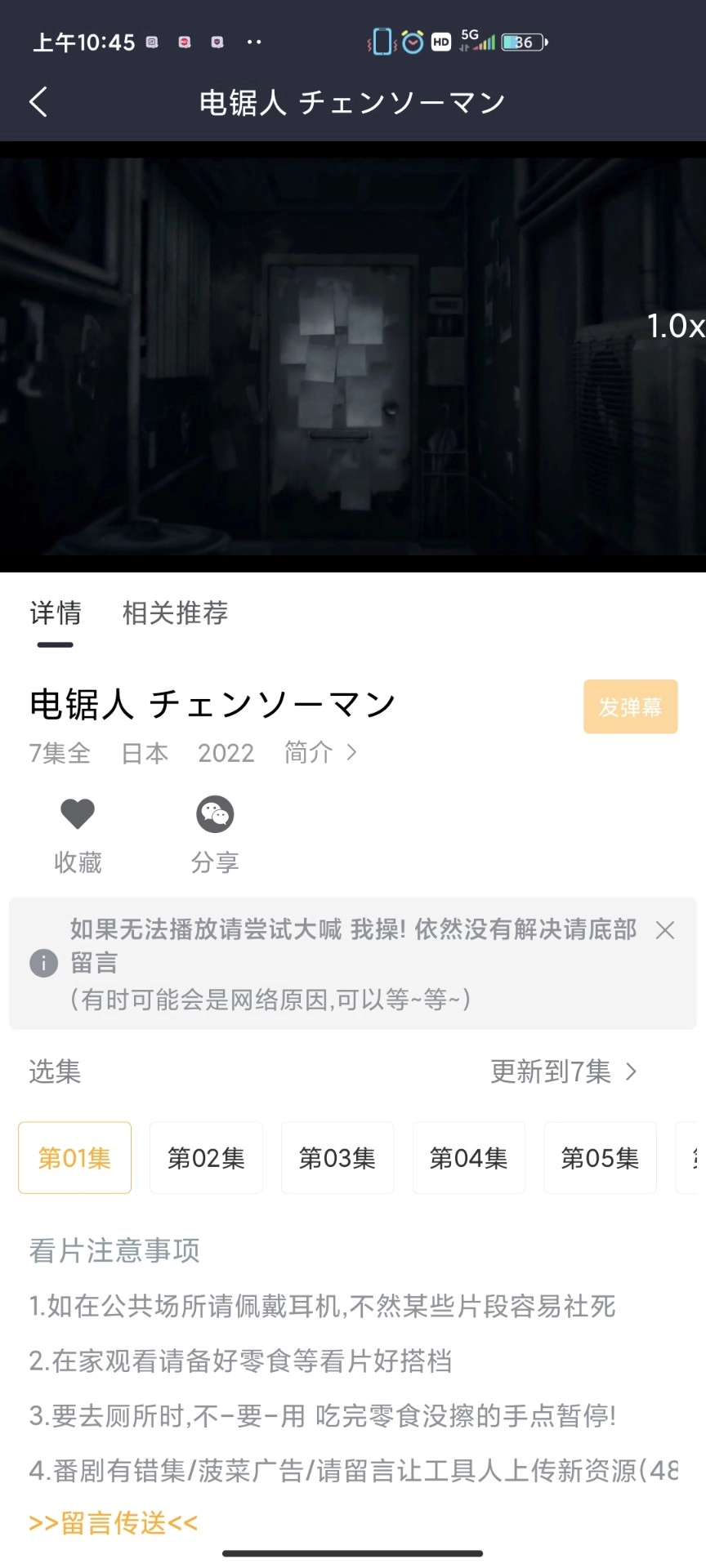The width and height of the screenshot is (706, 1568).
Task: Tap the info icon beside the playback notice
Action: 43,964
